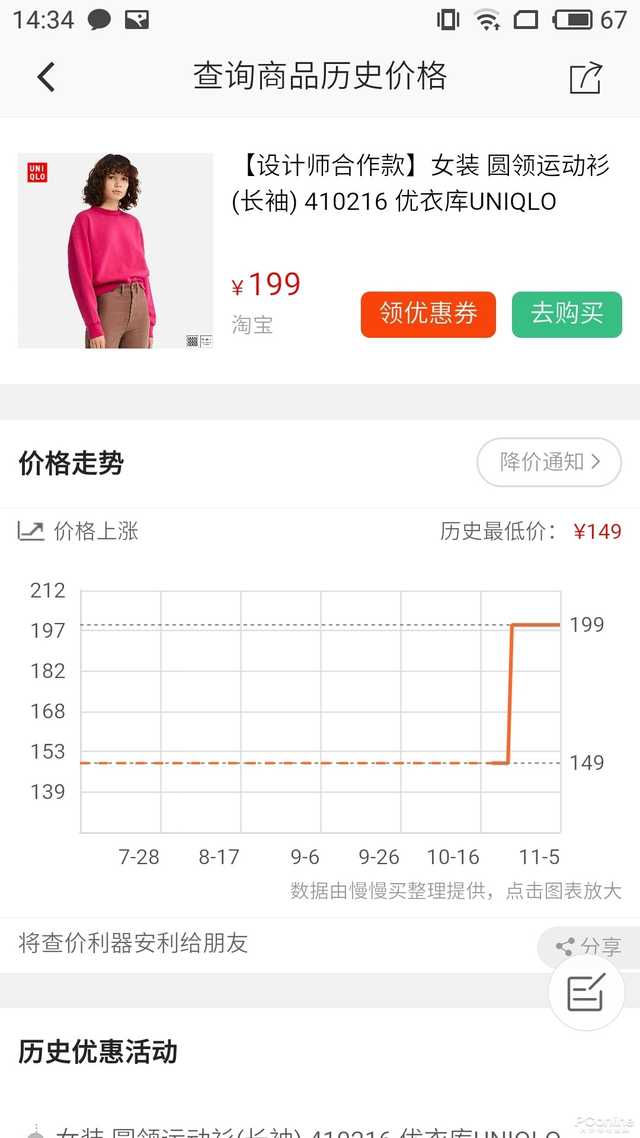
Task: Go back from the price history page
Action: (46, 77)
